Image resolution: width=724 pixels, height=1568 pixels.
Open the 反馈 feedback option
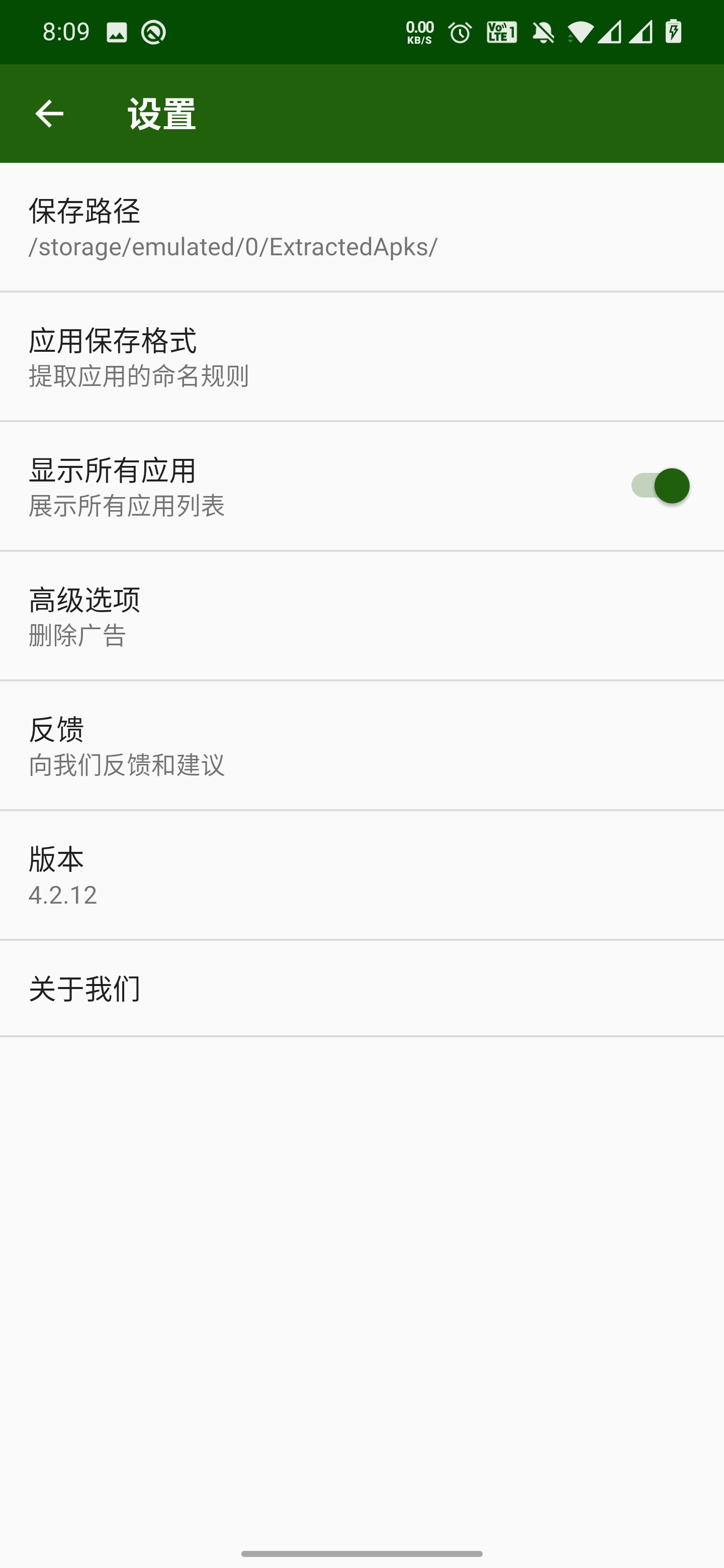coord(361,746)
